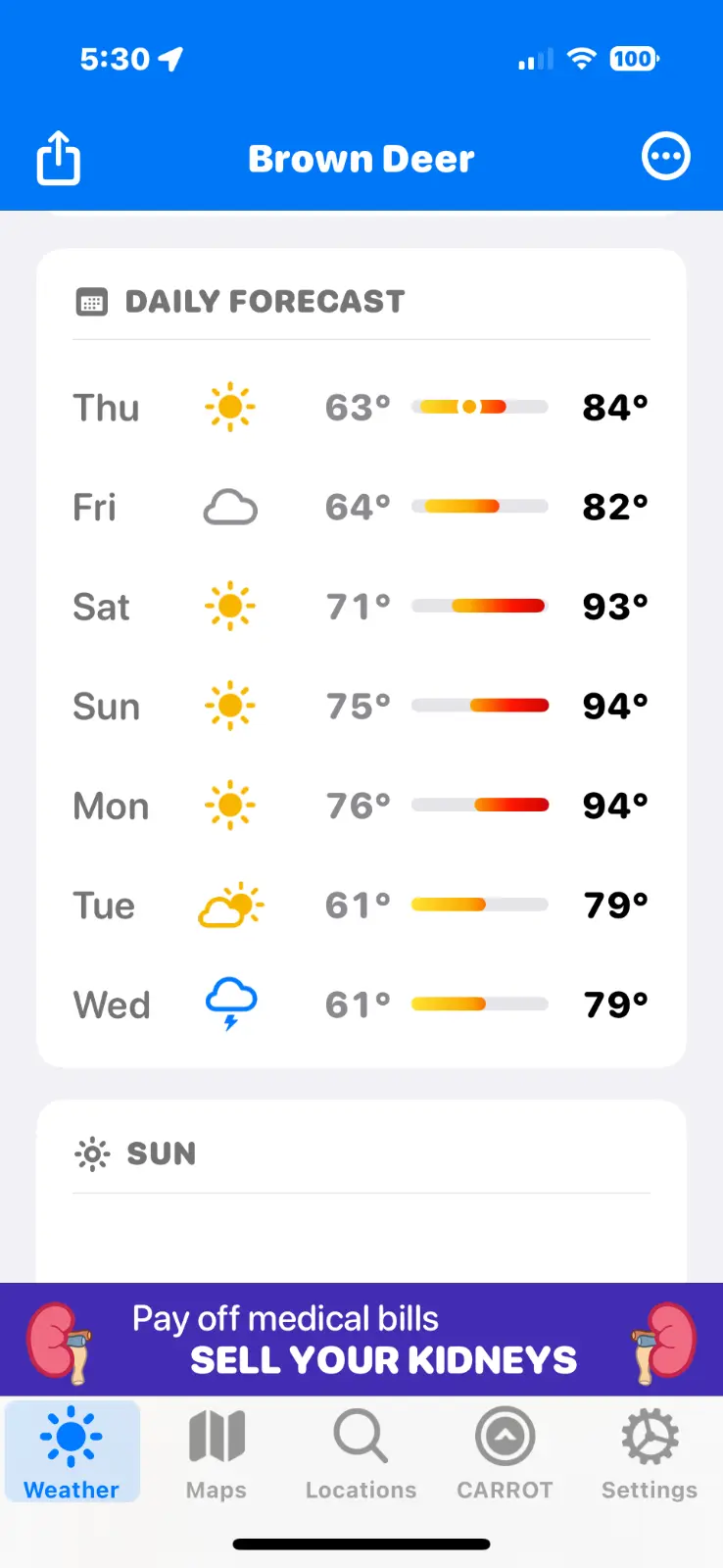Open Friday's forecast details
The height and width of the screenshot is (1568, 723).
coord(361,508)
